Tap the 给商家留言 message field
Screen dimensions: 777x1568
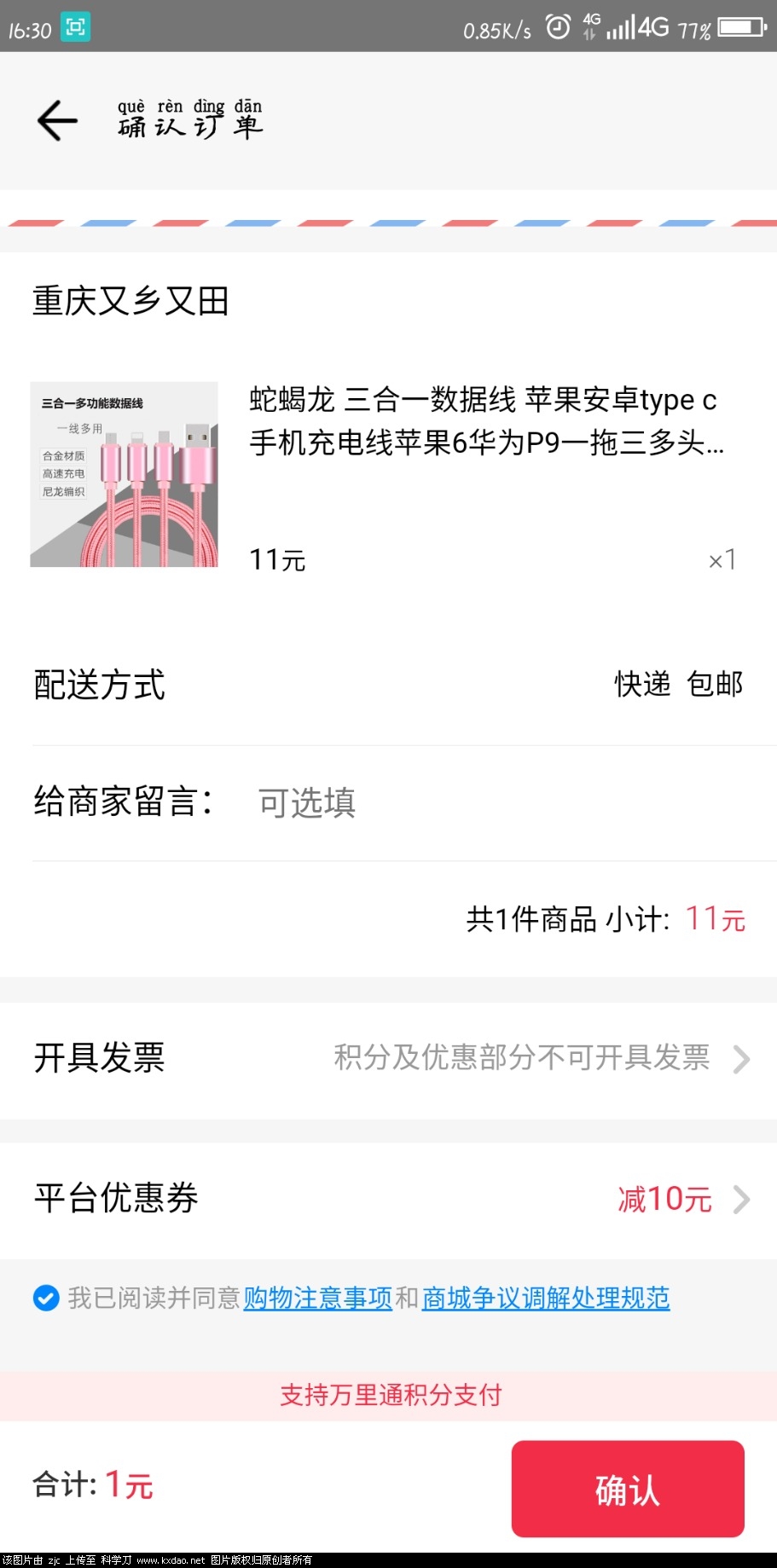click(x=495, y=802)
